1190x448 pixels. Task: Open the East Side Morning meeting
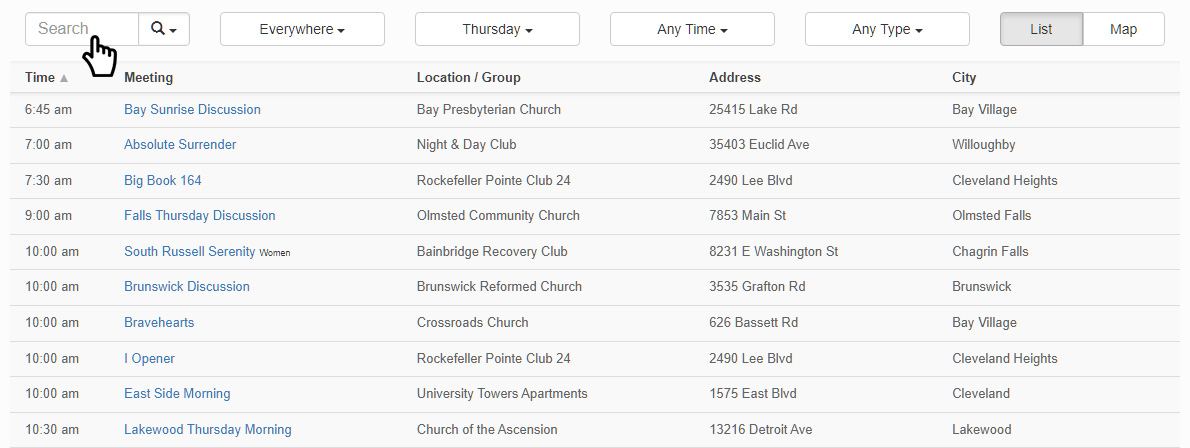click(x=177, y=393)
